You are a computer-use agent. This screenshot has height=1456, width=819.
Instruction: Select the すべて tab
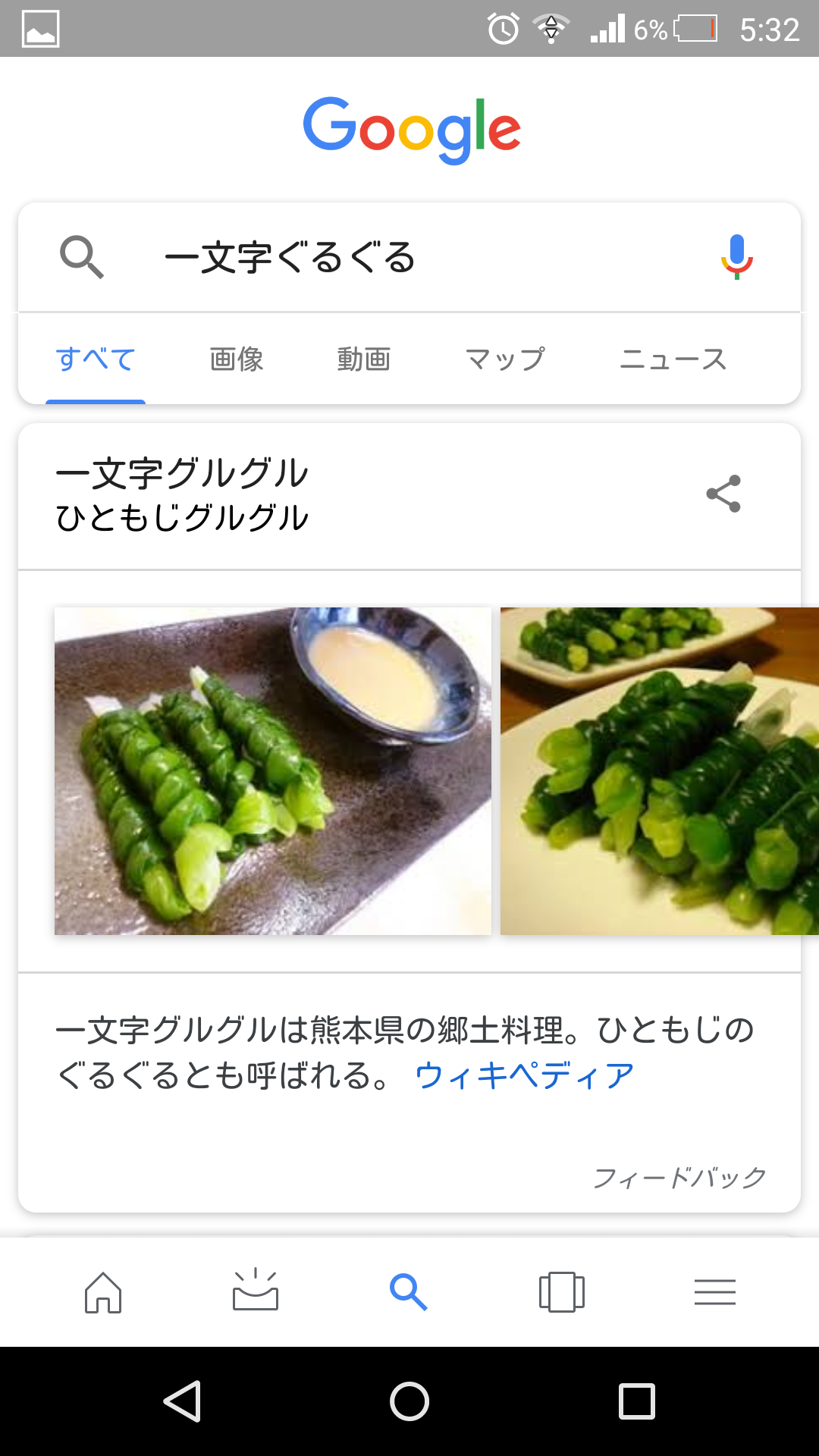click(x=96, y=359)
